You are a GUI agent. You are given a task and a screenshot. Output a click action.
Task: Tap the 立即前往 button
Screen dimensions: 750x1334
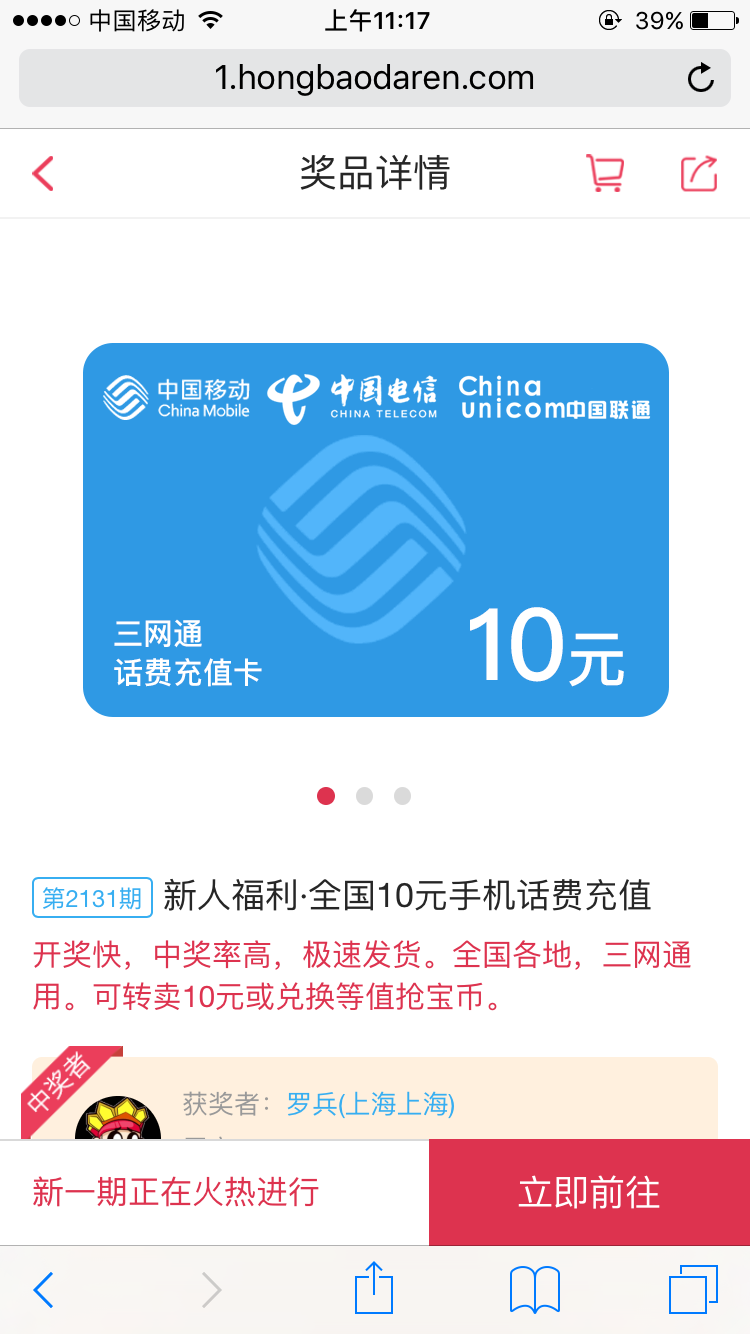tap(589, 1192)
